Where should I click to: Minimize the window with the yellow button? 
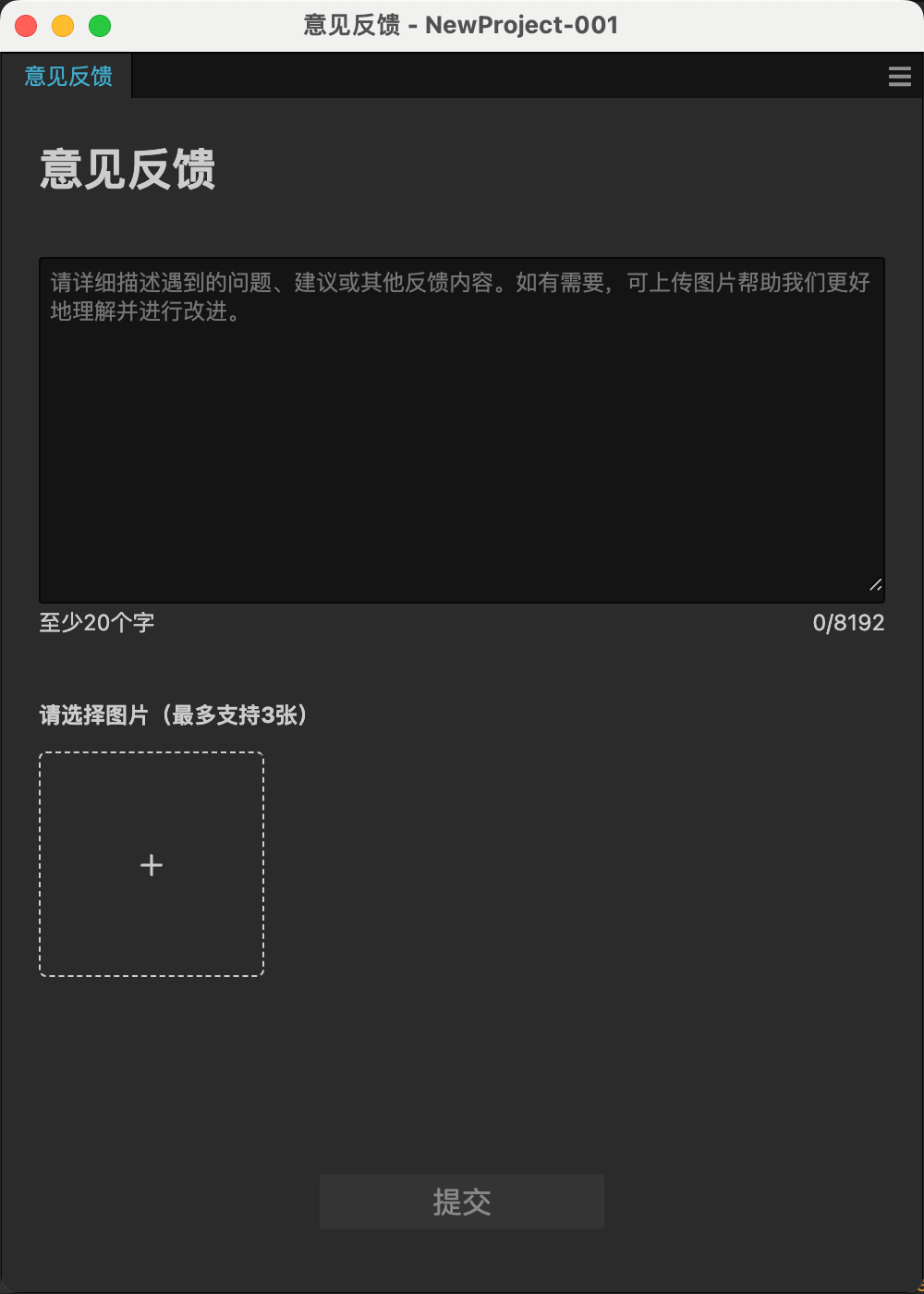tap(63, 26)
